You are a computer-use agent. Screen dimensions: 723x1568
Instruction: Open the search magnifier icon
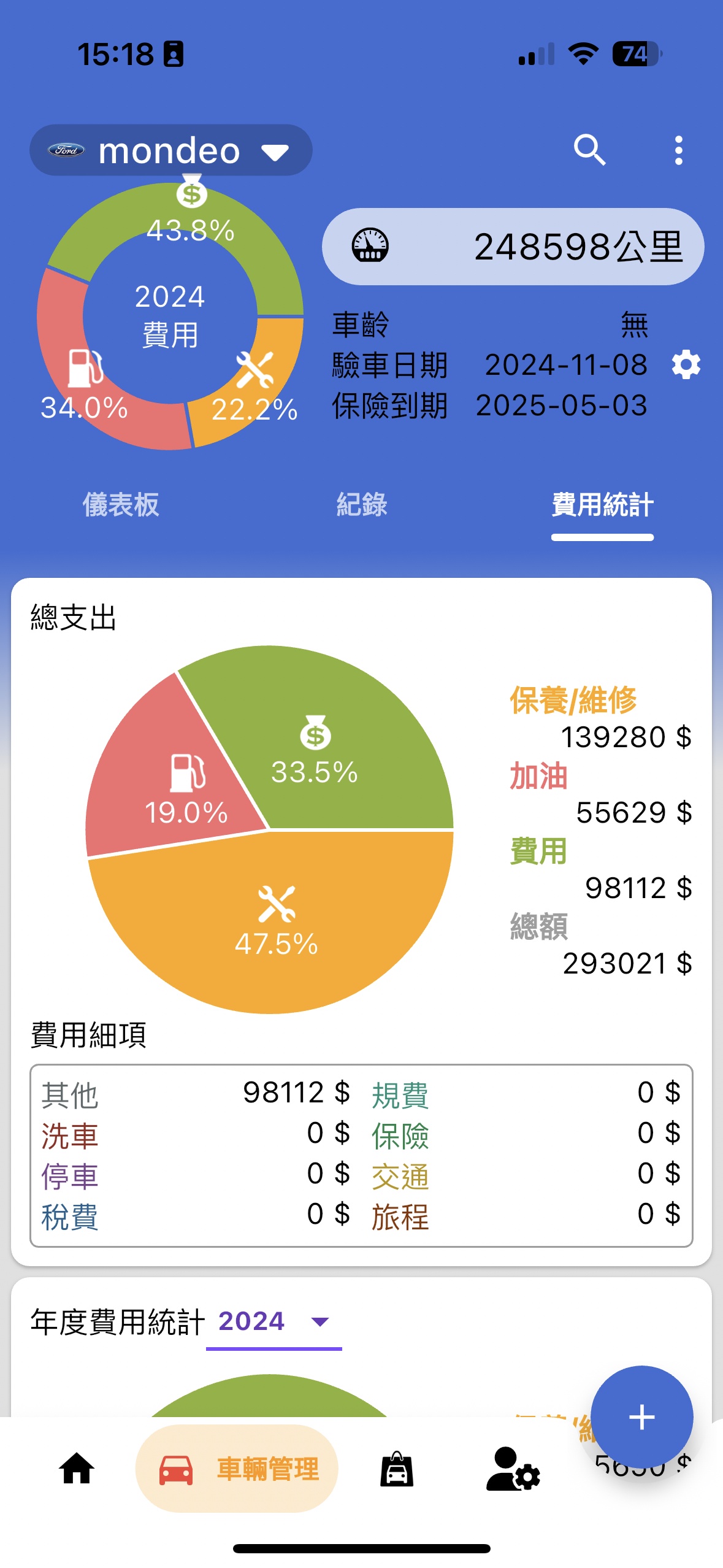pyautogui.click(x=589, y=150)
